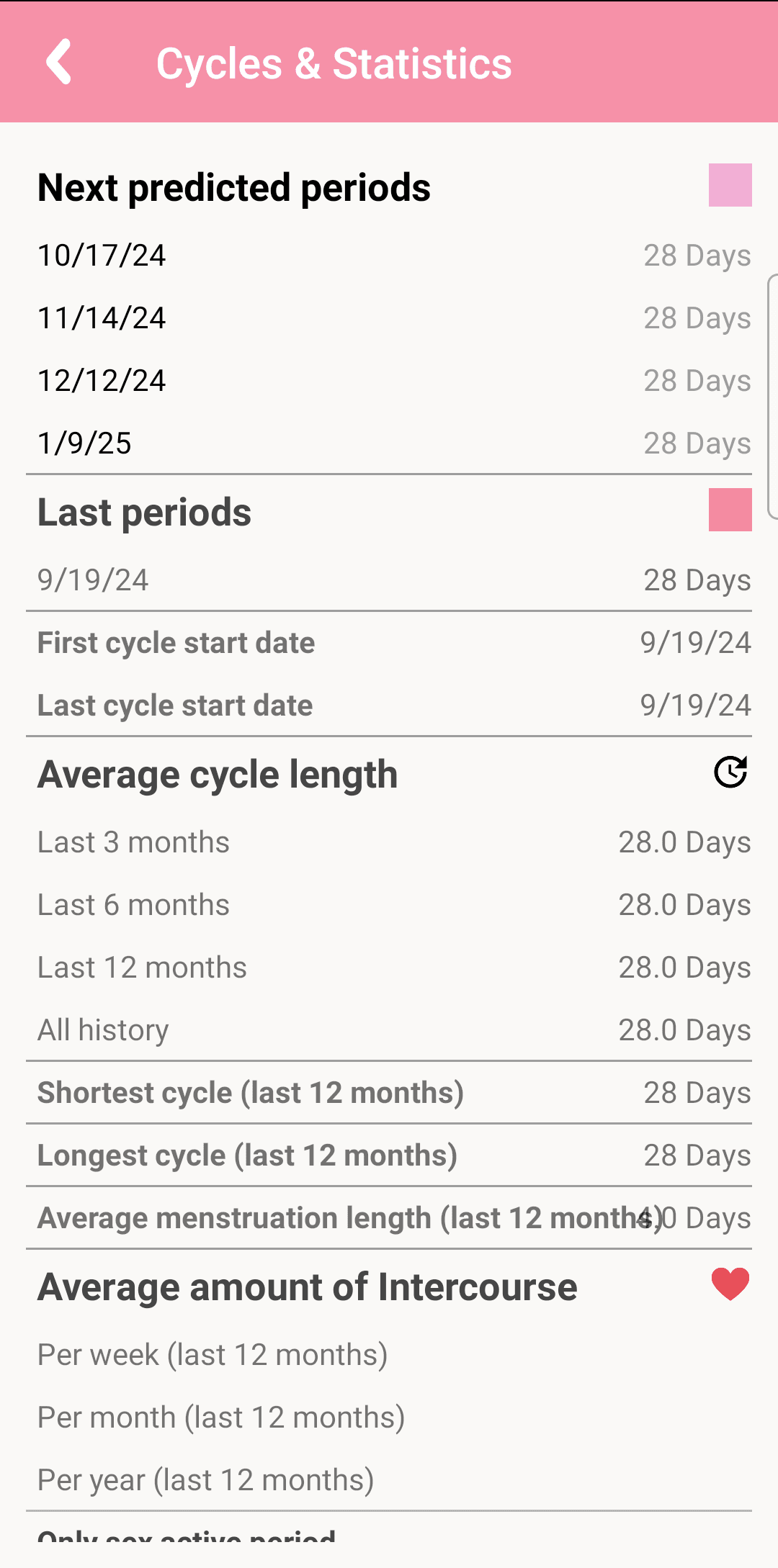This screenshot has height=1568, width=778.
Task: Select the predicted period dated 10/17/24
Action: pyautogui.click(x=389, y=255)
